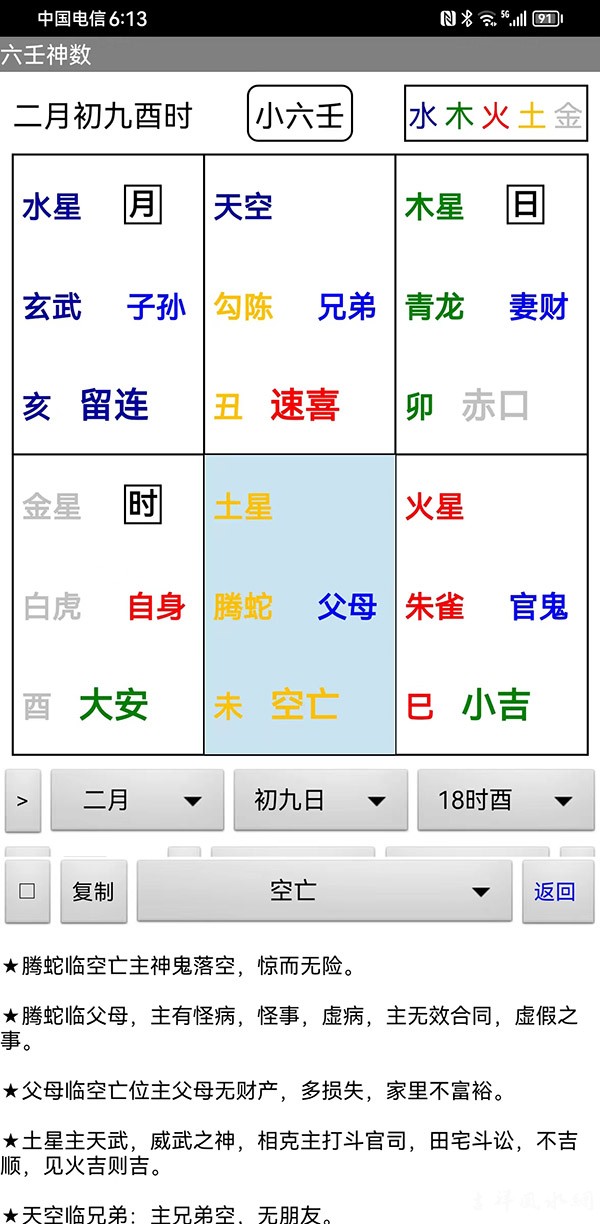The image size is (600, 1224).
Task: Tap the 水木火土金 five-elements legend box
Action: [495, 116]
